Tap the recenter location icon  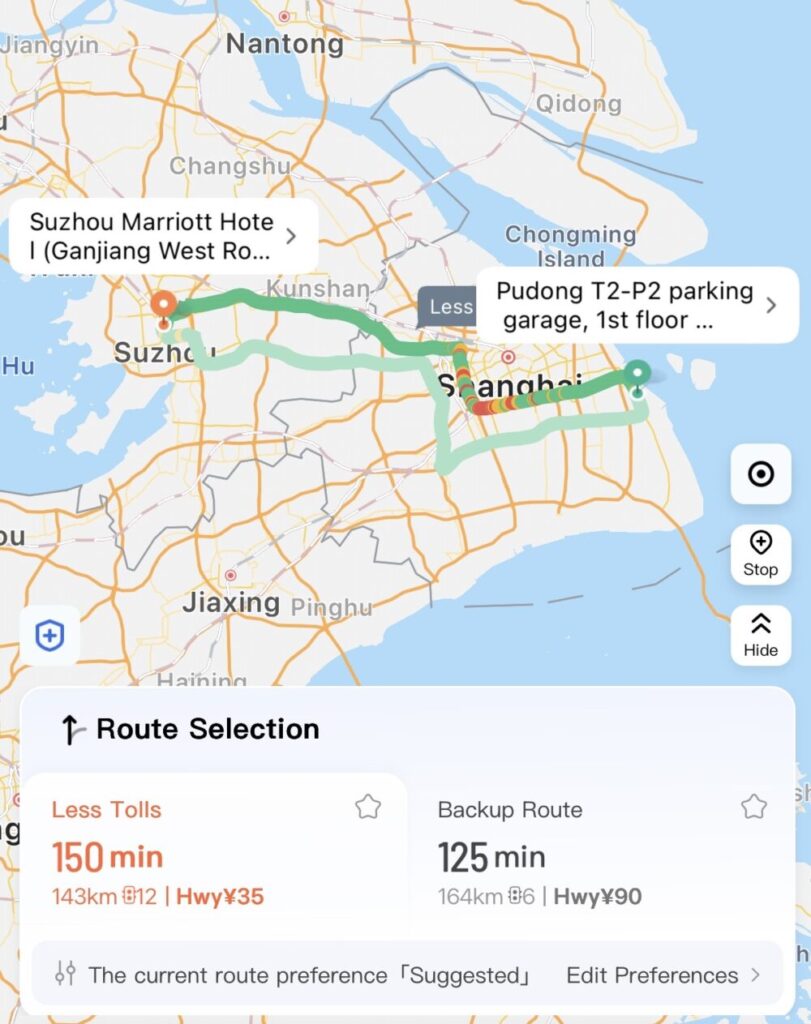click(761, 475)
